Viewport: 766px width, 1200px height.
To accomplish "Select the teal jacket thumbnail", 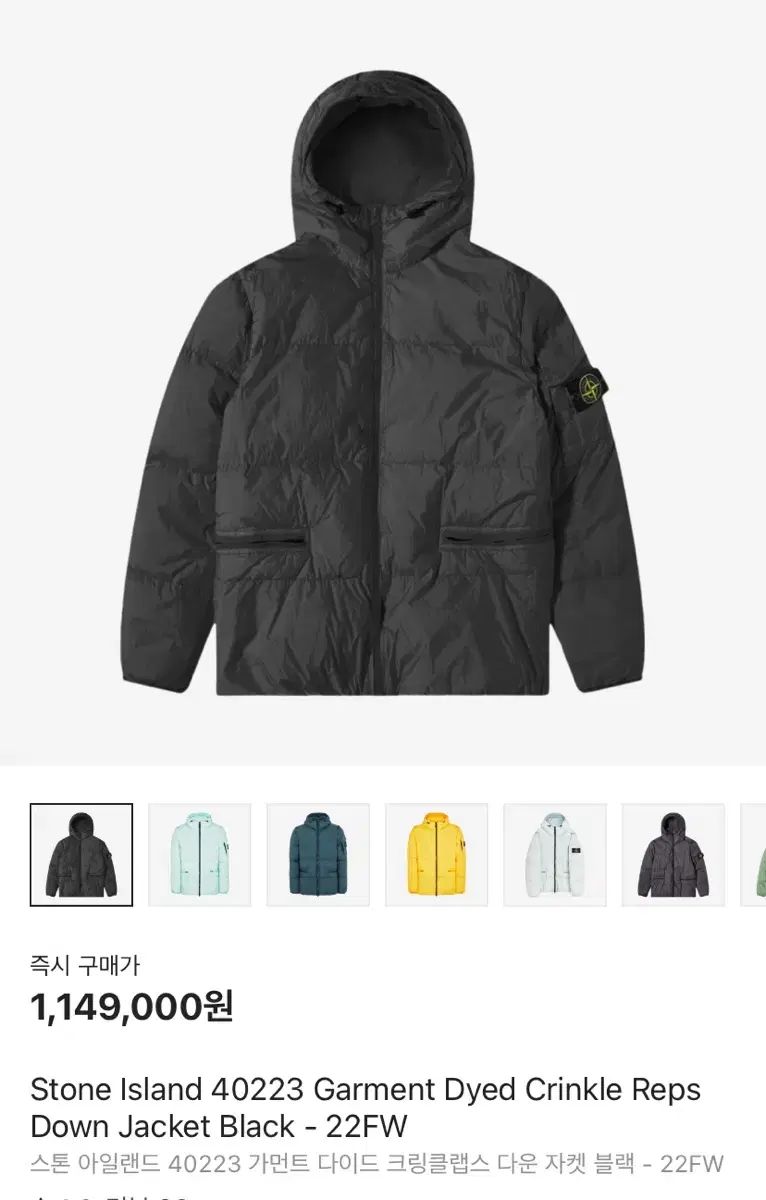I will [317, 855].
